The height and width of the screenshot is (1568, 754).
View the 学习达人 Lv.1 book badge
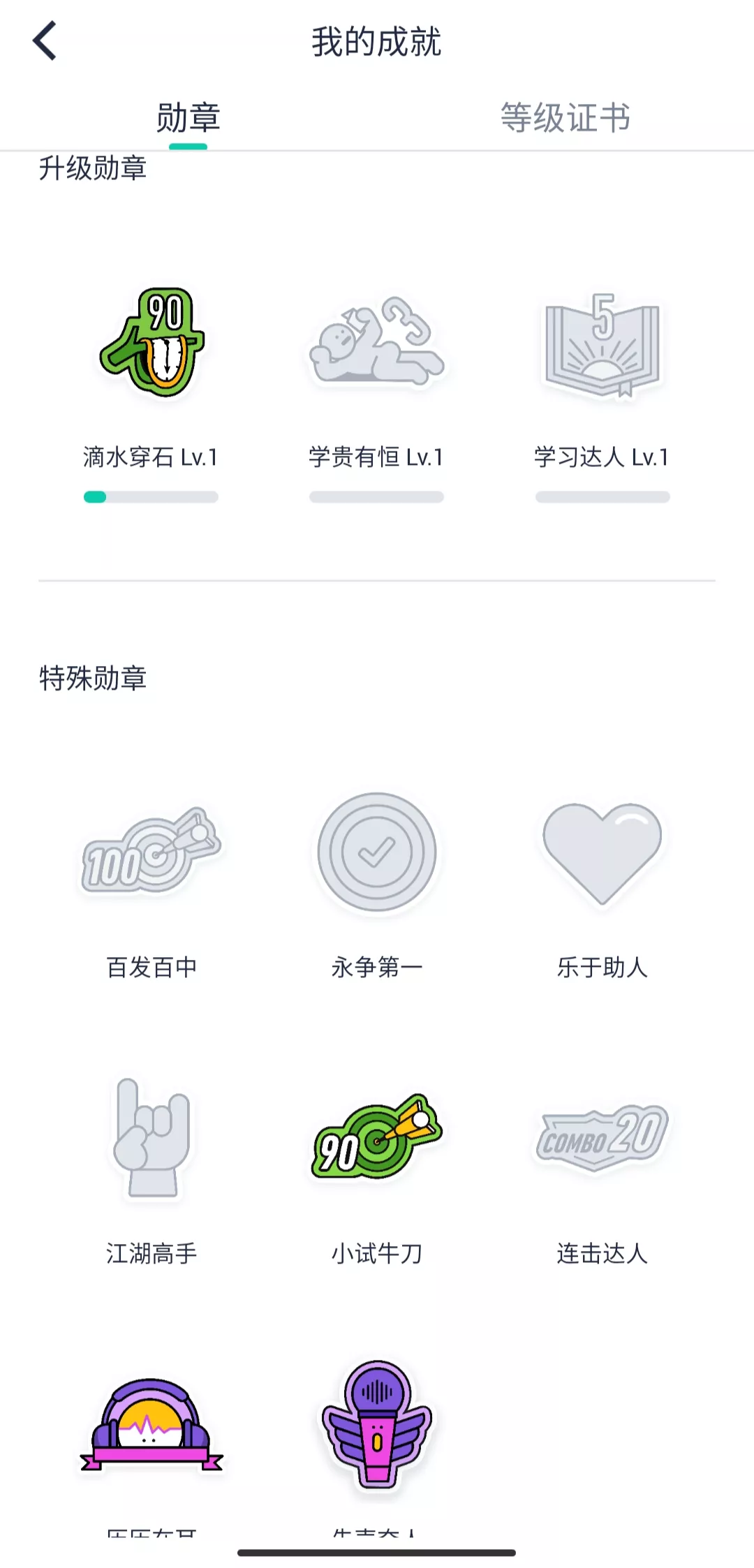pyautogui.click(x=602, y=346)
